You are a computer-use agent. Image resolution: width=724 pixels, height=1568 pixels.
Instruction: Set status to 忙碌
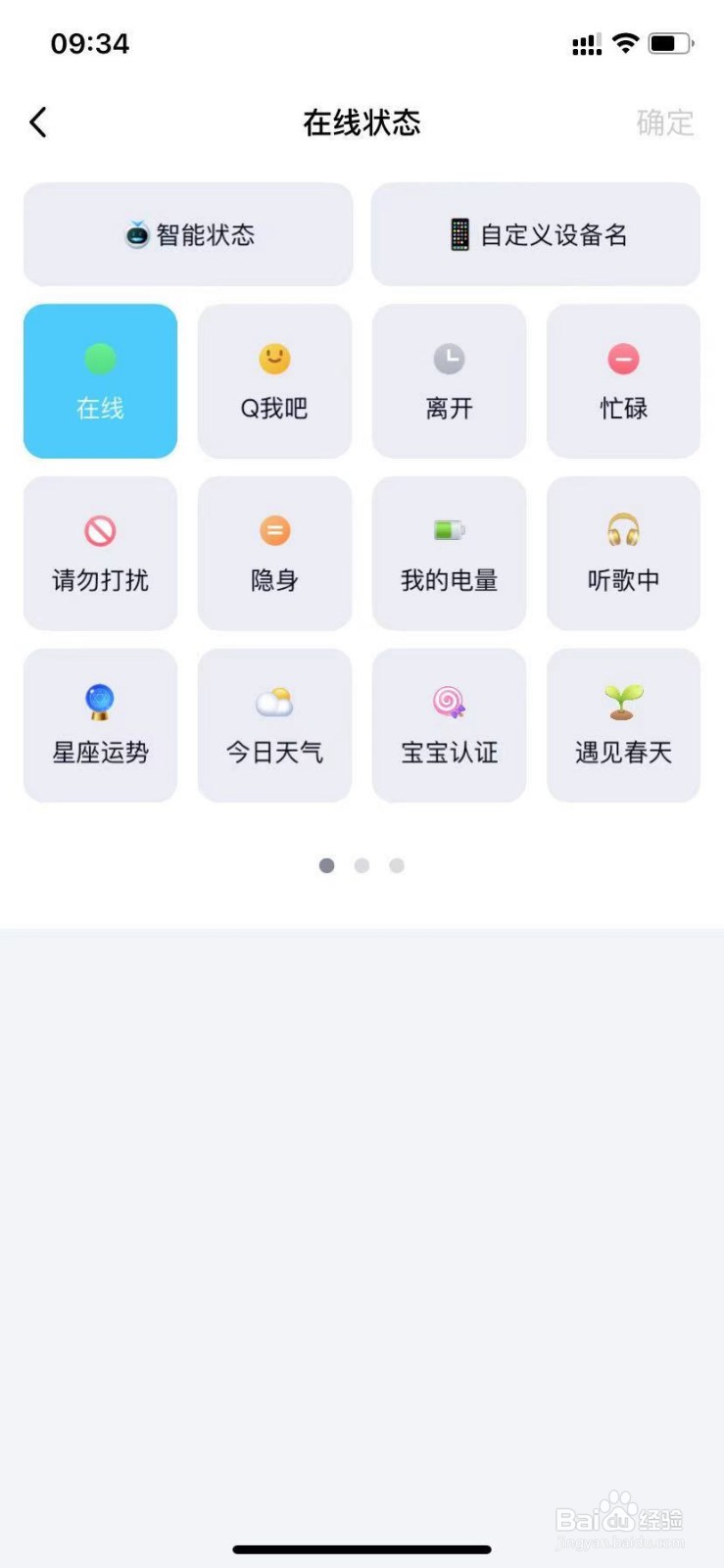(x=623, y=381)
